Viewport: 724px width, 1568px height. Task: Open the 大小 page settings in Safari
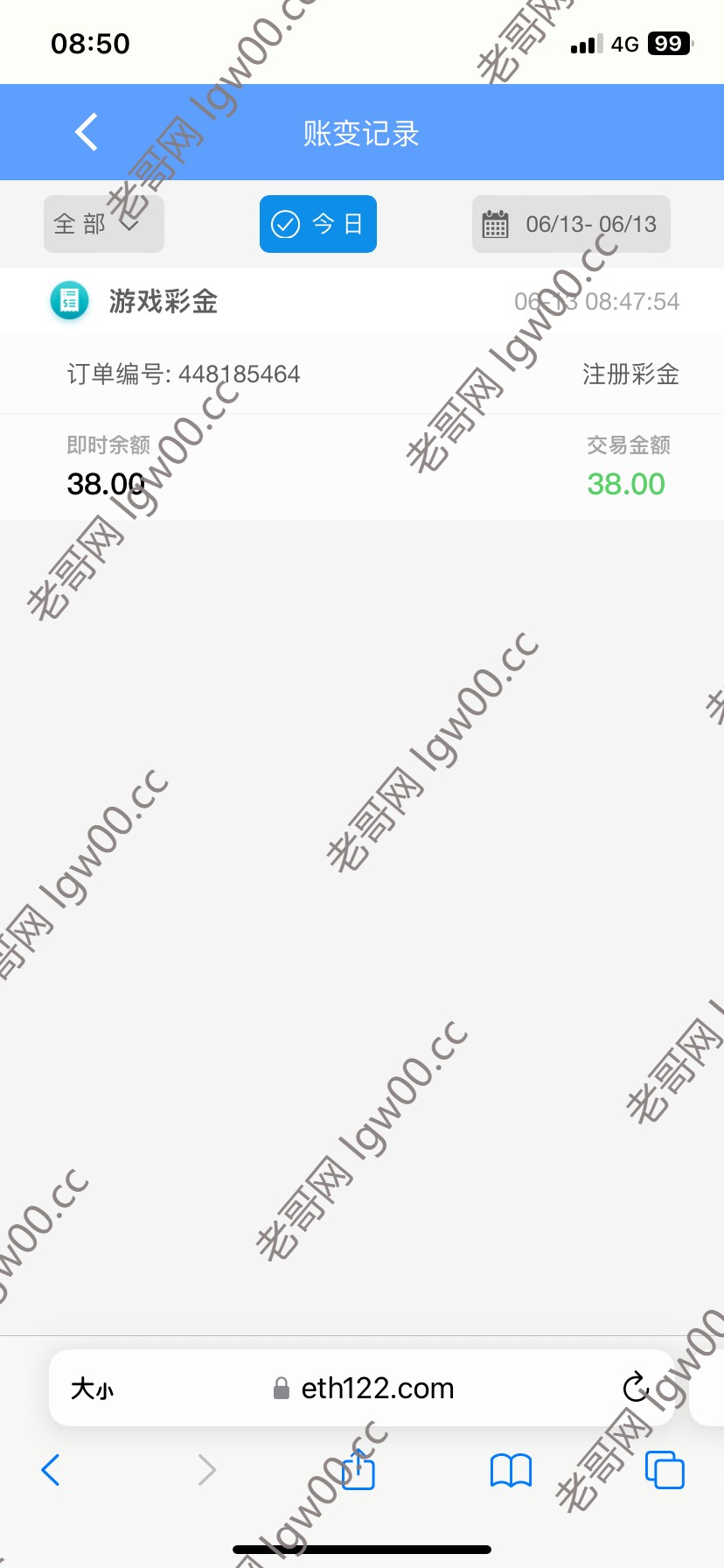(92, 1389)
